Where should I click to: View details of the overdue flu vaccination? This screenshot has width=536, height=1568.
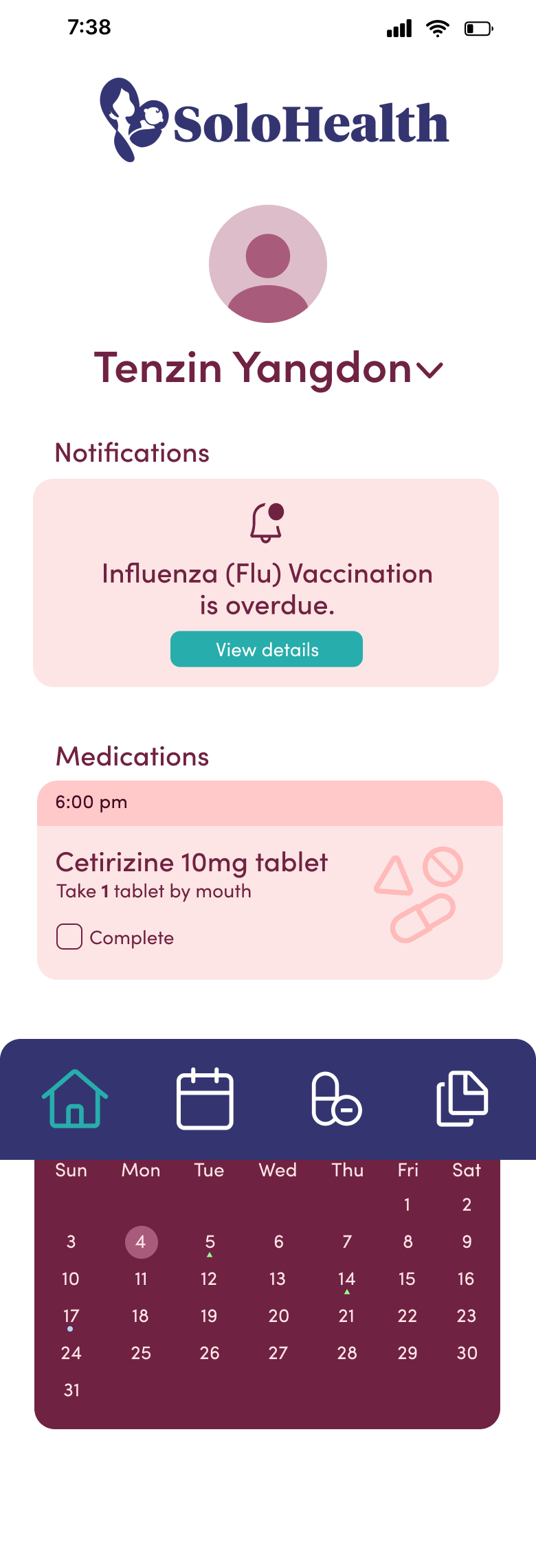(267, 649)
